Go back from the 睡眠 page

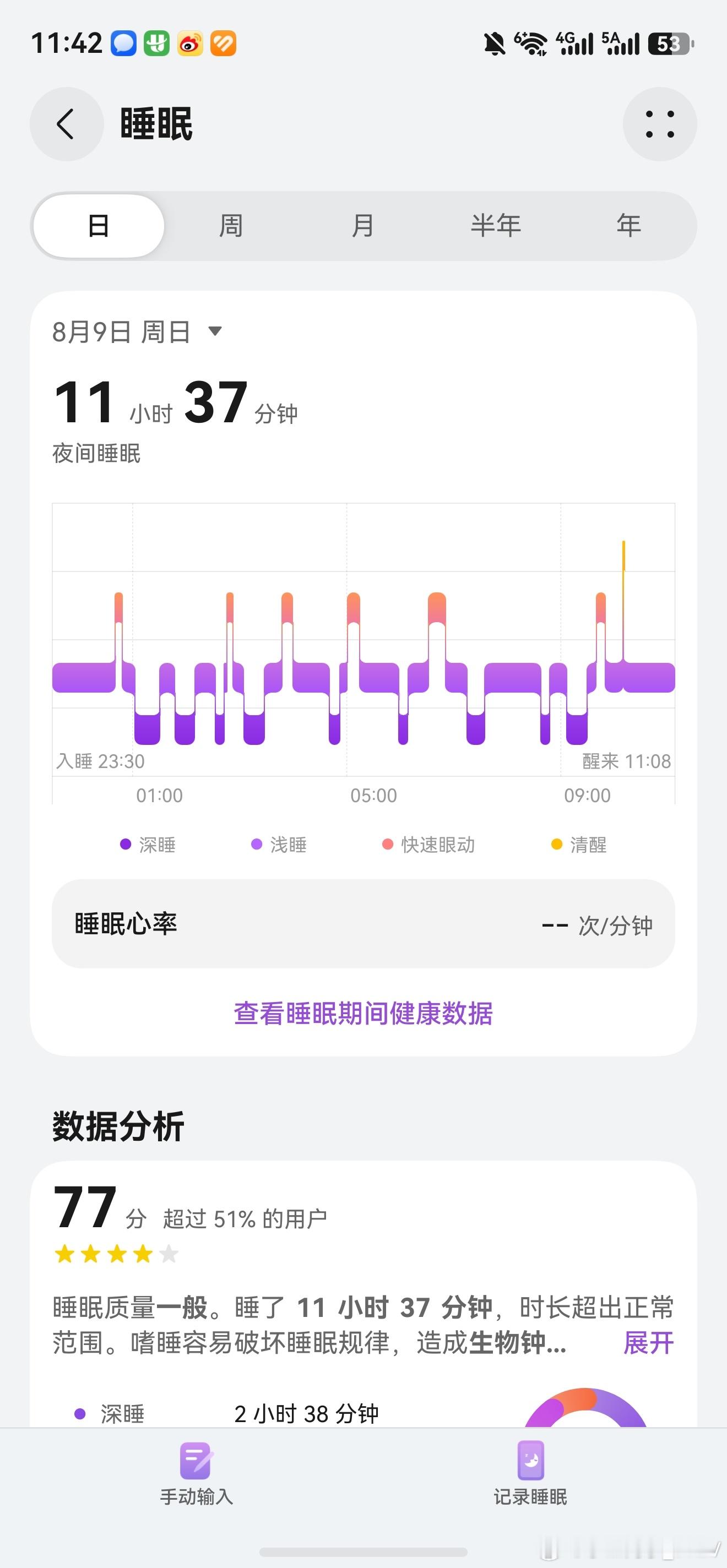(67, 124)
